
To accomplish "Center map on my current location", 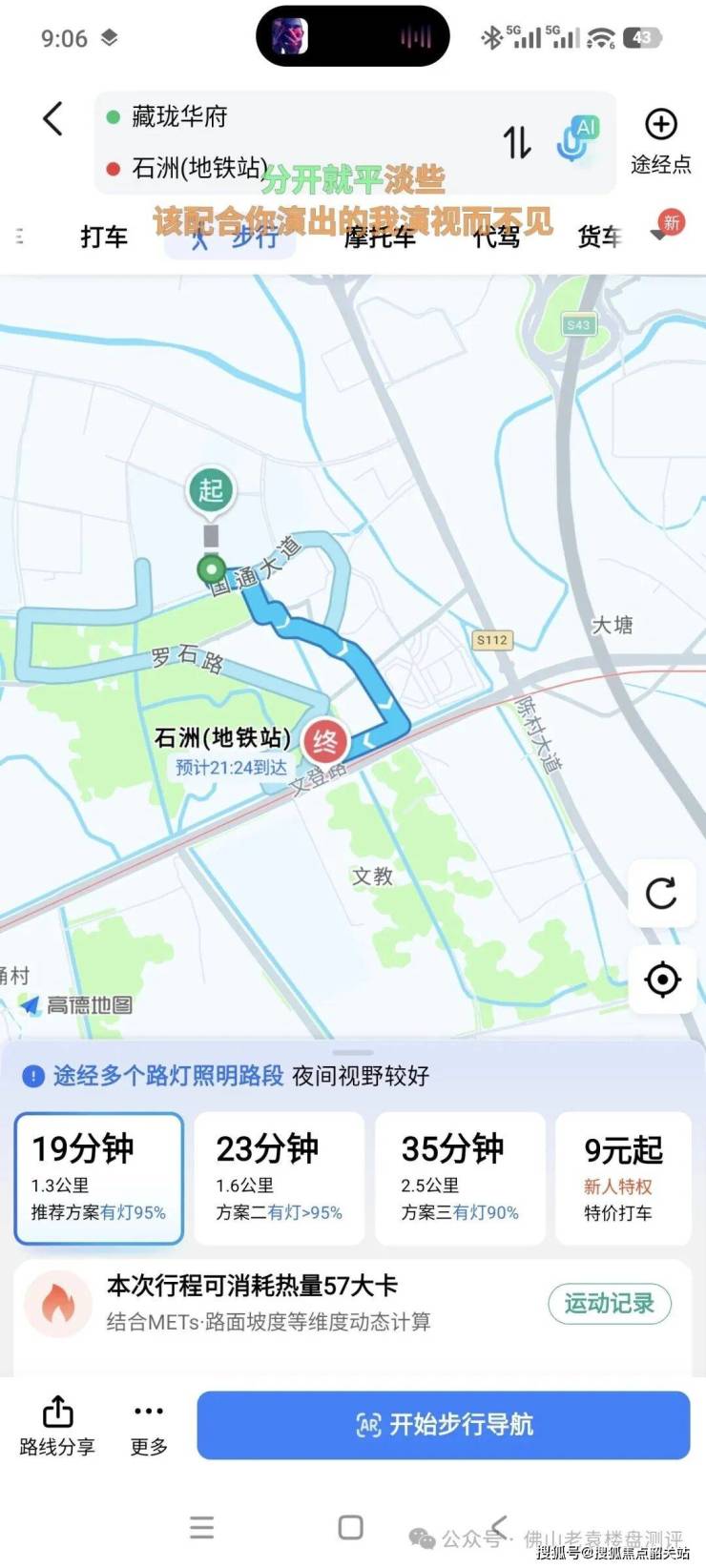I will click(661, 980).
